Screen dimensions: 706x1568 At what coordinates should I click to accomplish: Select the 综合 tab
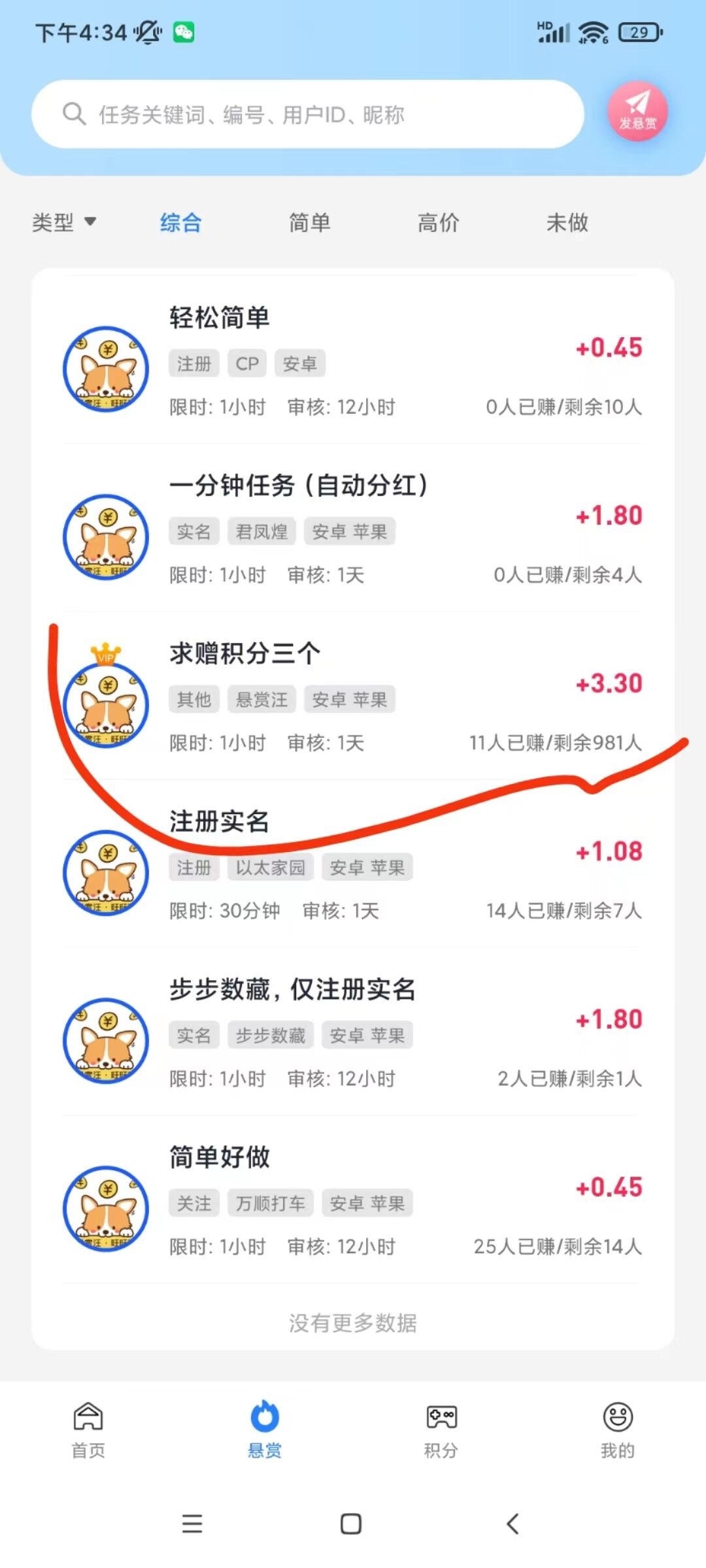click(x=180, y=222)
